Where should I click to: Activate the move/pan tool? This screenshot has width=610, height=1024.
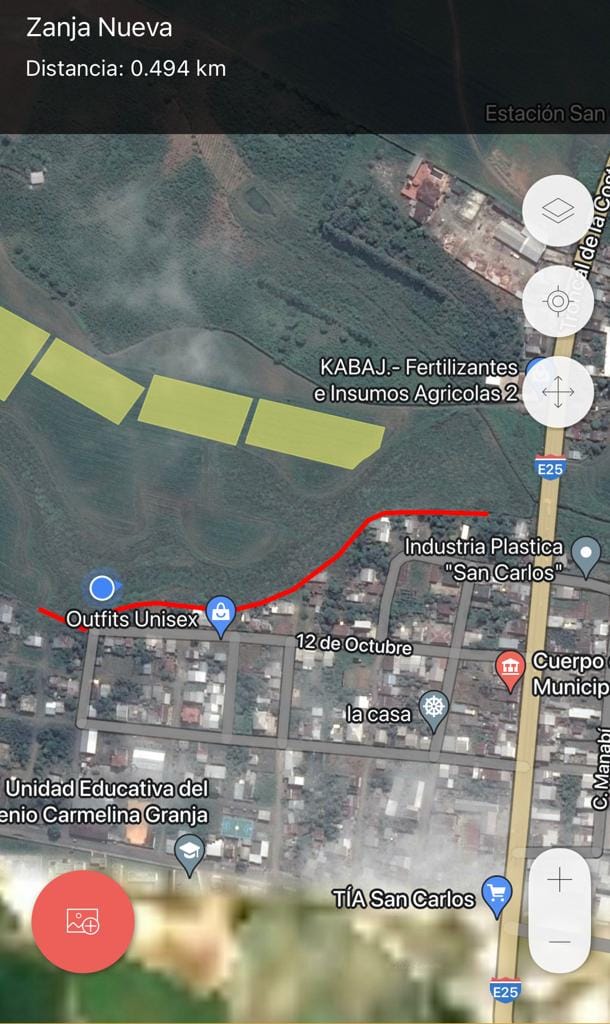point(557,391)
